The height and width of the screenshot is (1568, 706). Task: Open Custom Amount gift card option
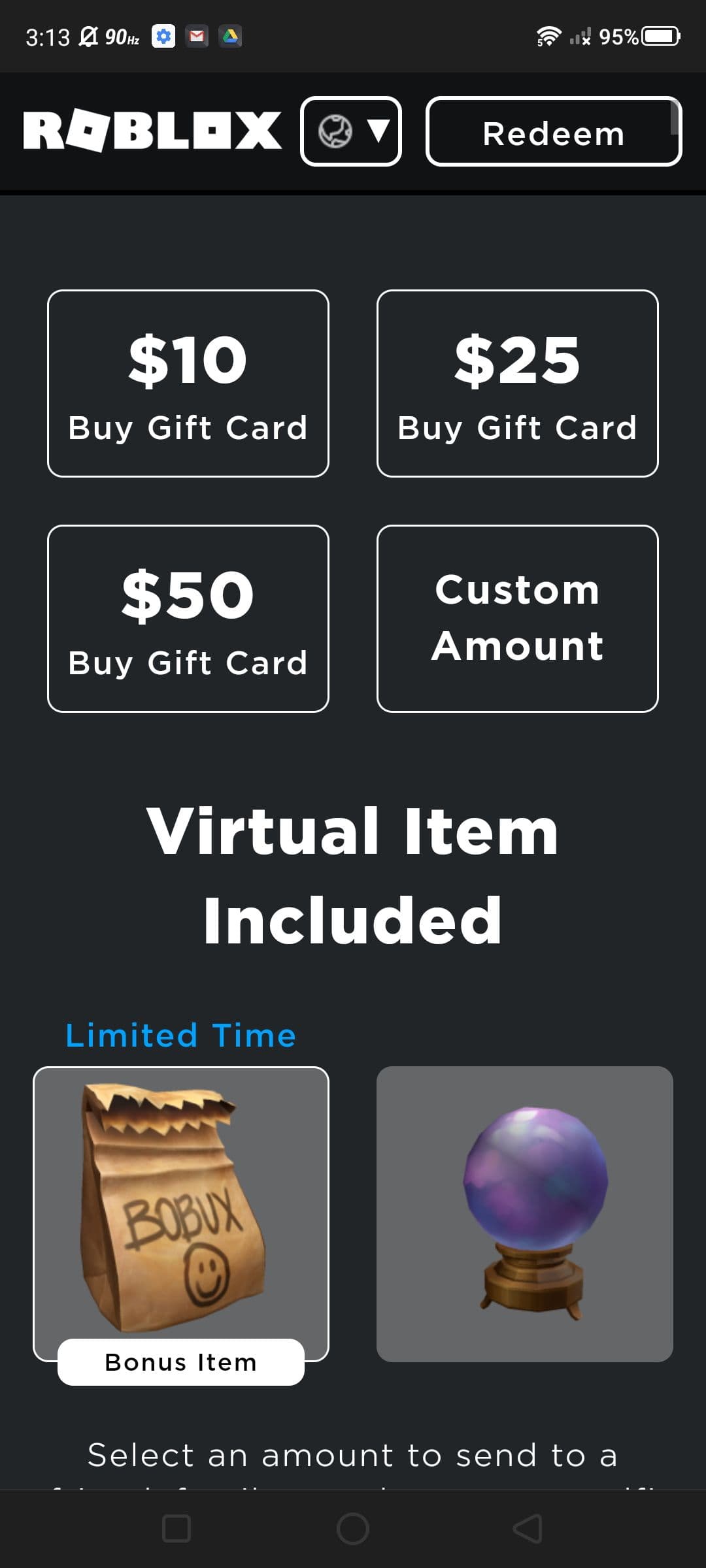point(517,619)
